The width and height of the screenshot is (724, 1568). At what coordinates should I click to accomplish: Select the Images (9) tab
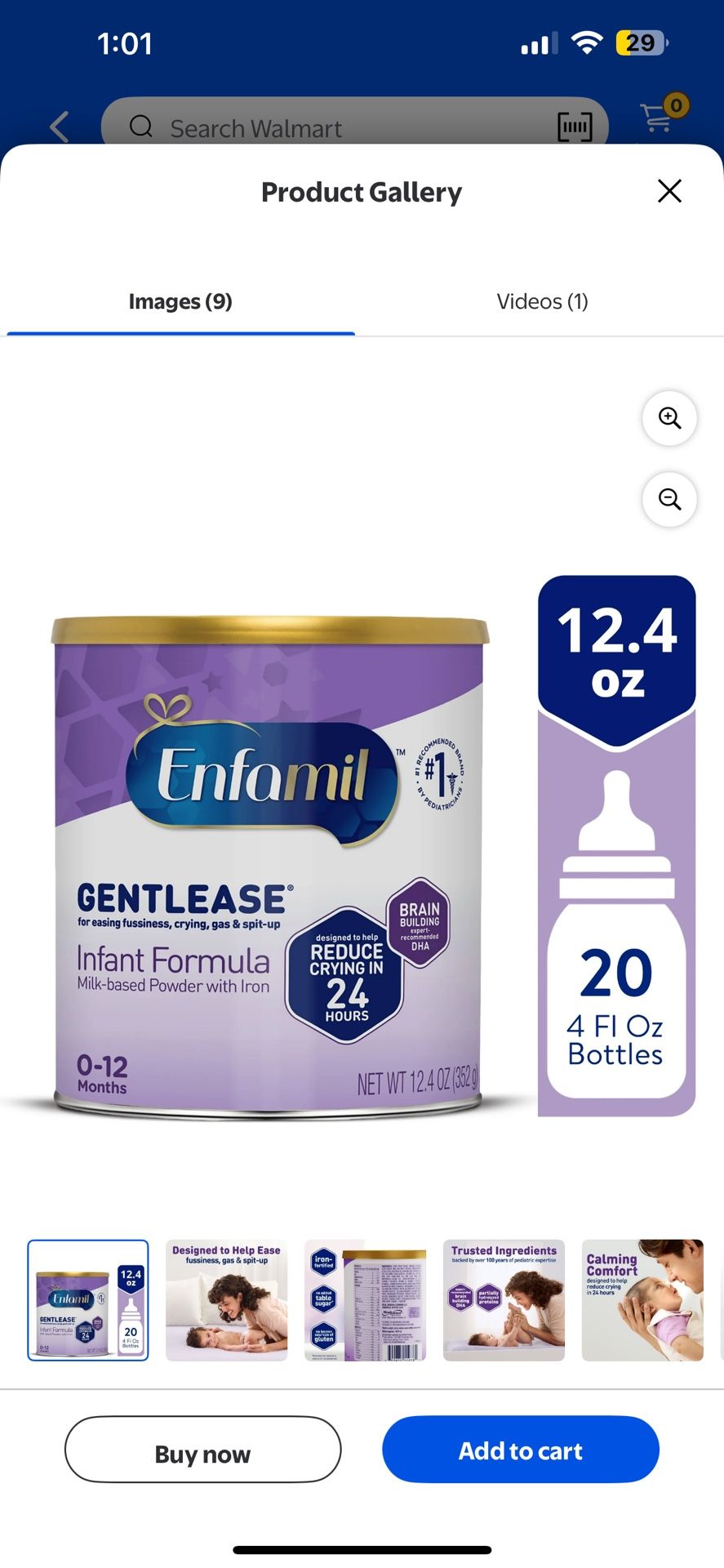pyautogui.click(x=180, y=301)
